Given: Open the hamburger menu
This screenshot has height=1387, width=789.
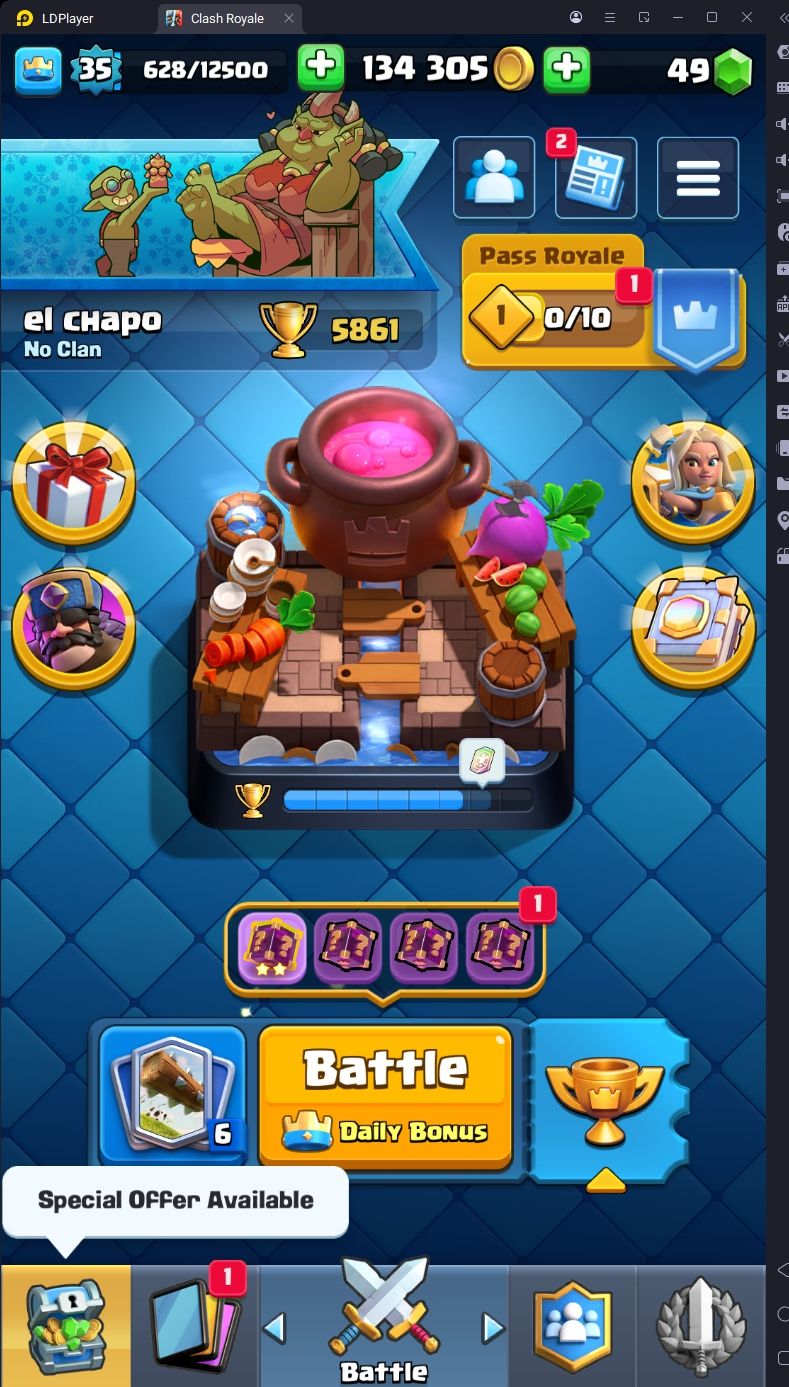Looking at the screenshot, I should 697,178.
